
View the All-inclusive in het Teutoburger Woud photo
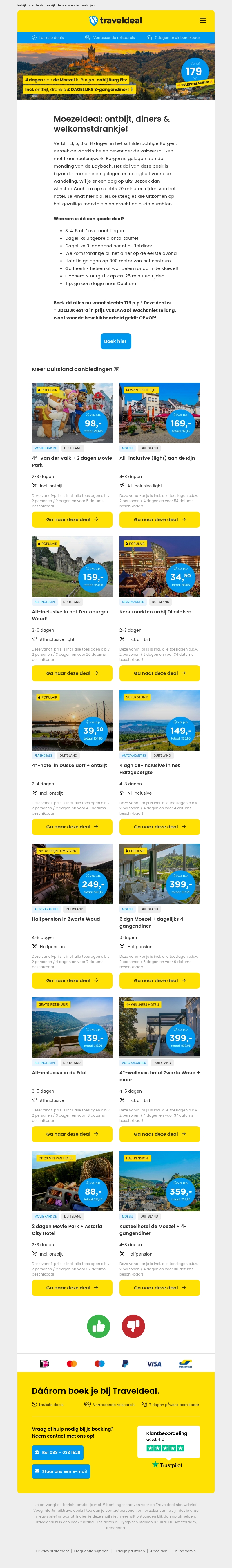point(72,567)
